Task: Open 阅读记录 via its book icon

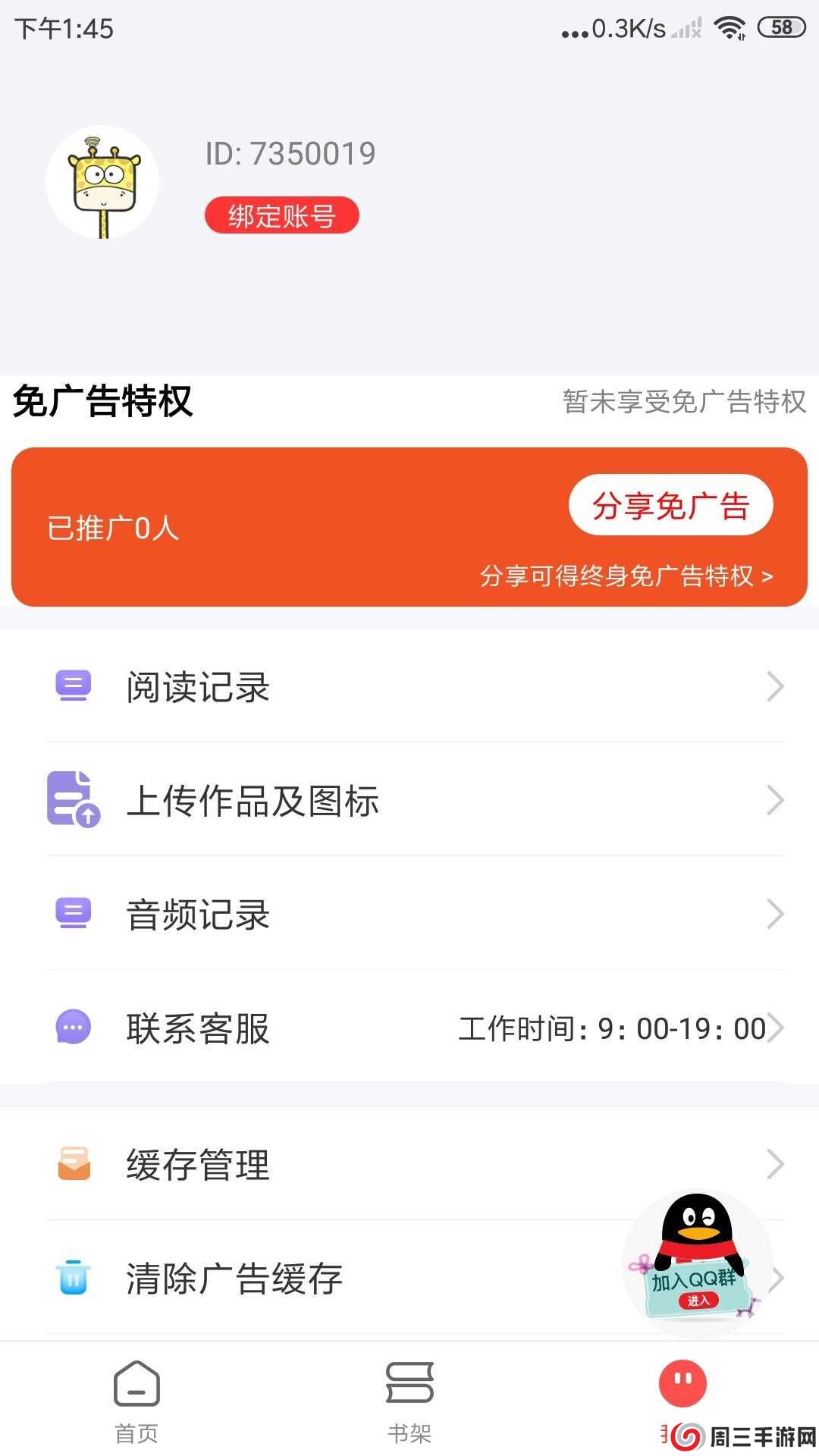Action: pyautogui.click(x=72, y=686)
